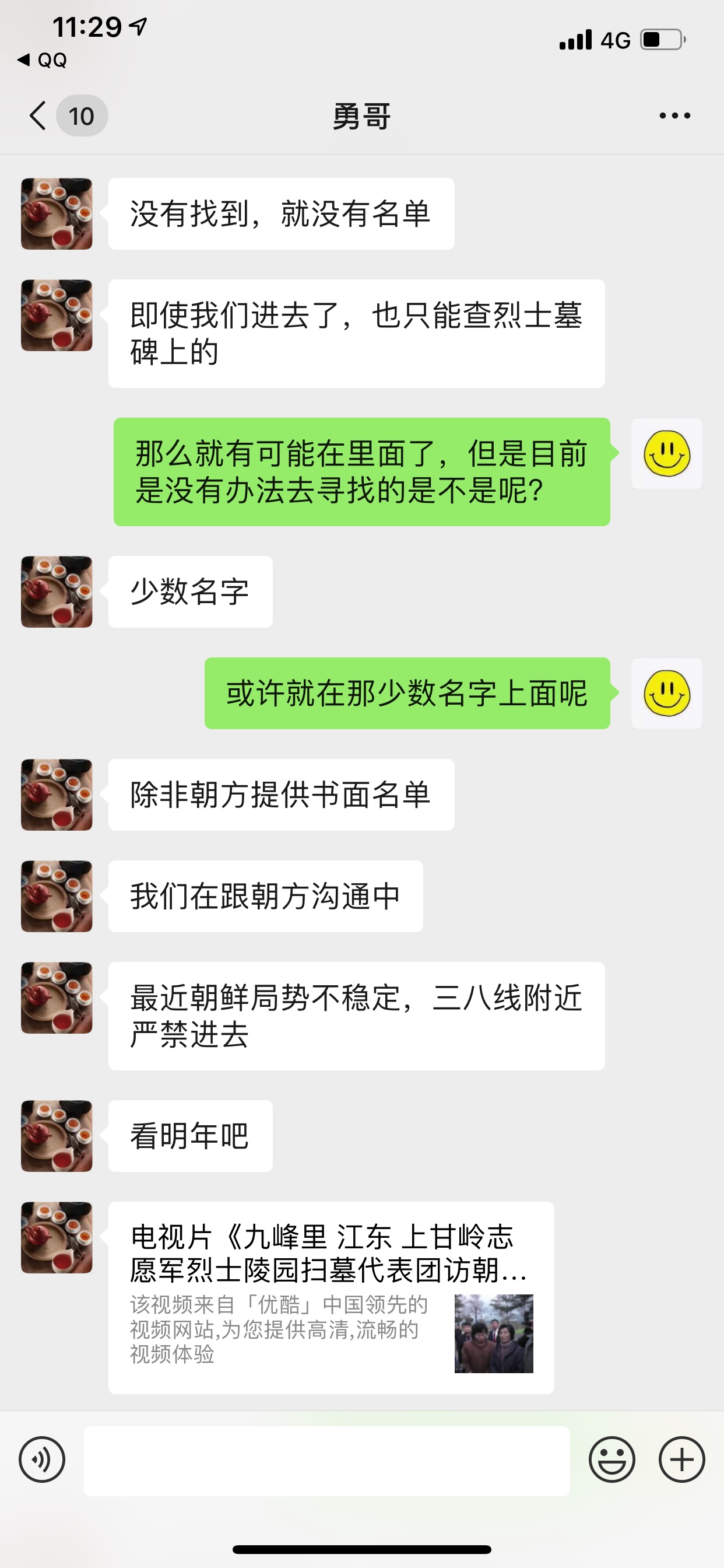Switch to voice message input
Screen dimensions: 724x1568
[42, 1459]
